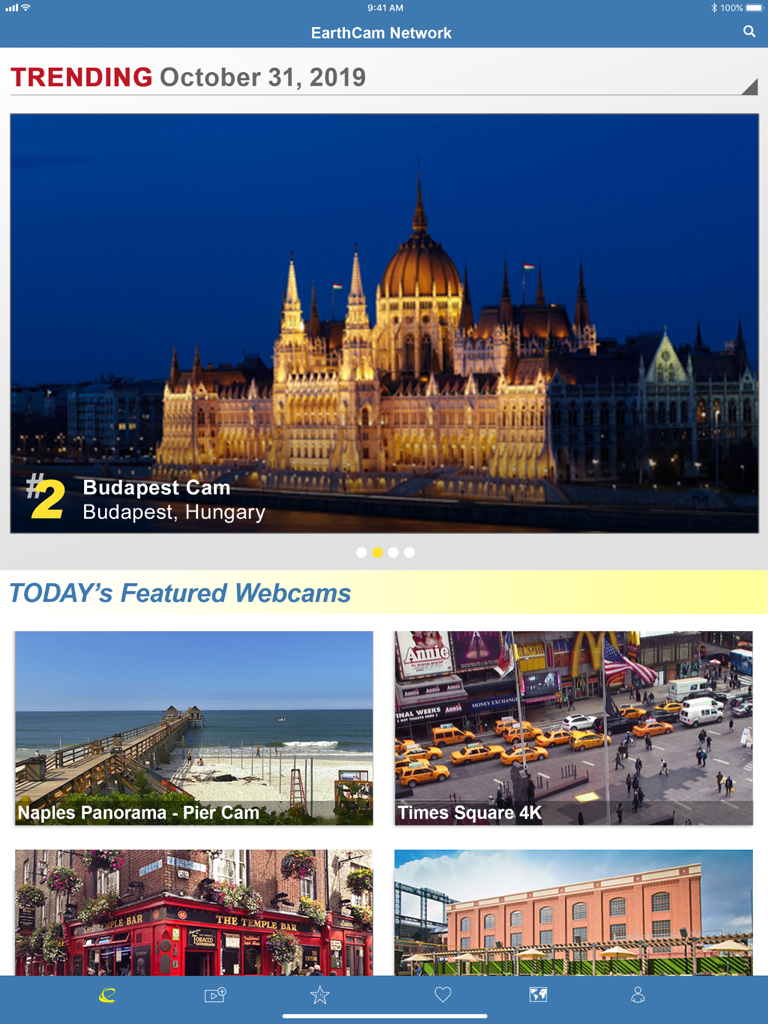Select the fourth carousel page dot
768x1024 pixels.
pyautogui.click(x=409, y=551)
